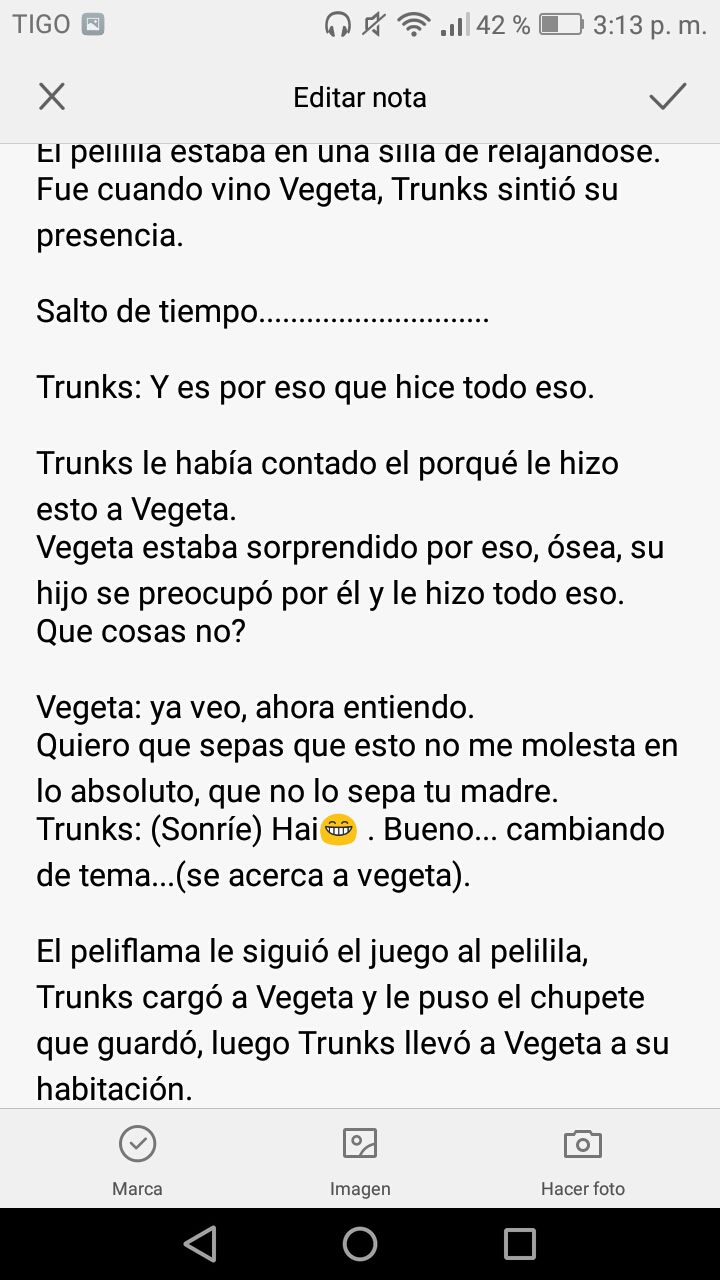Place cursor in the note text area
720x1280 pixels.
pyautogui.click(x=360, y=625)
